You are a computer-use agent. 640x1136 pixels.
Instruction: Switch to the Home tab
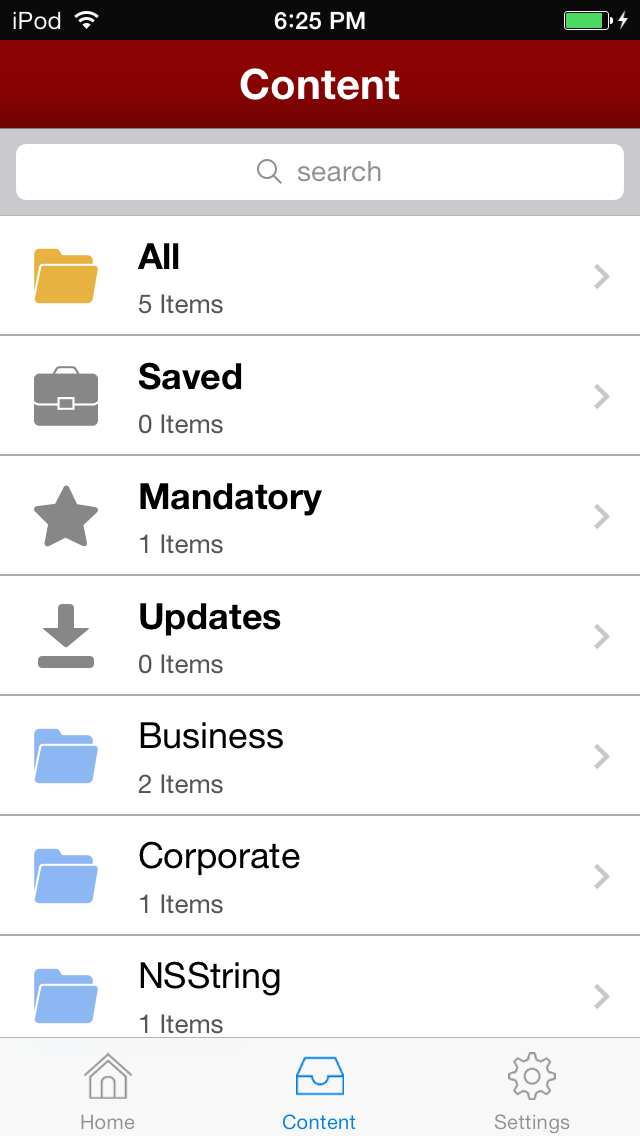point(107,1090)
